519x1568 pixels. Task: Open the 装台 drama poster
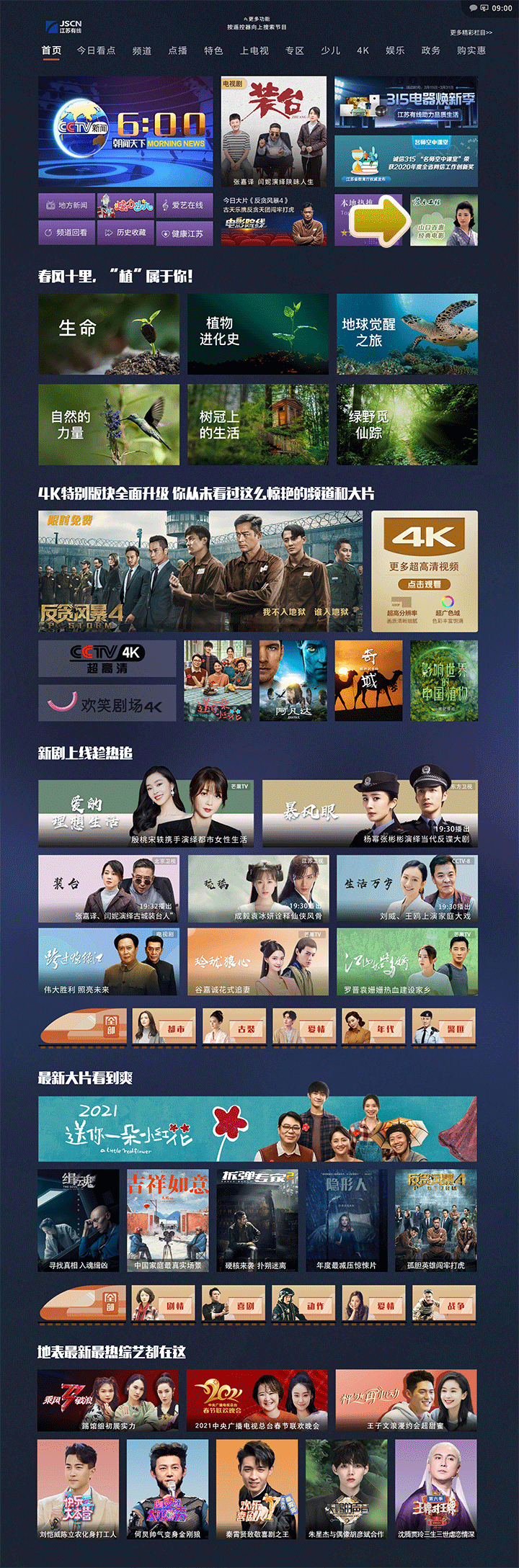(273, 132)
